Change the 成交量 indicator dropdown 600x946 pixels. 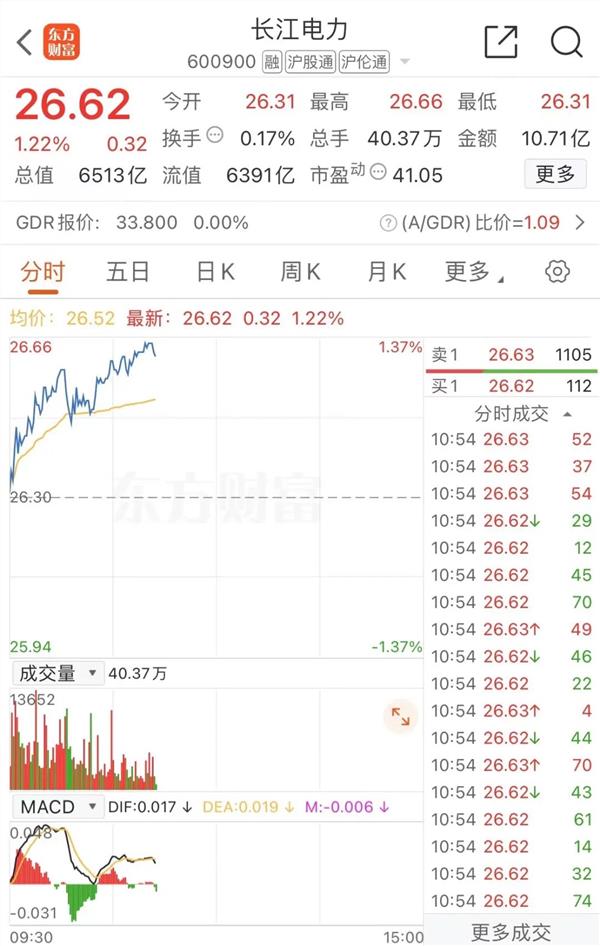(x=58, y=673)
